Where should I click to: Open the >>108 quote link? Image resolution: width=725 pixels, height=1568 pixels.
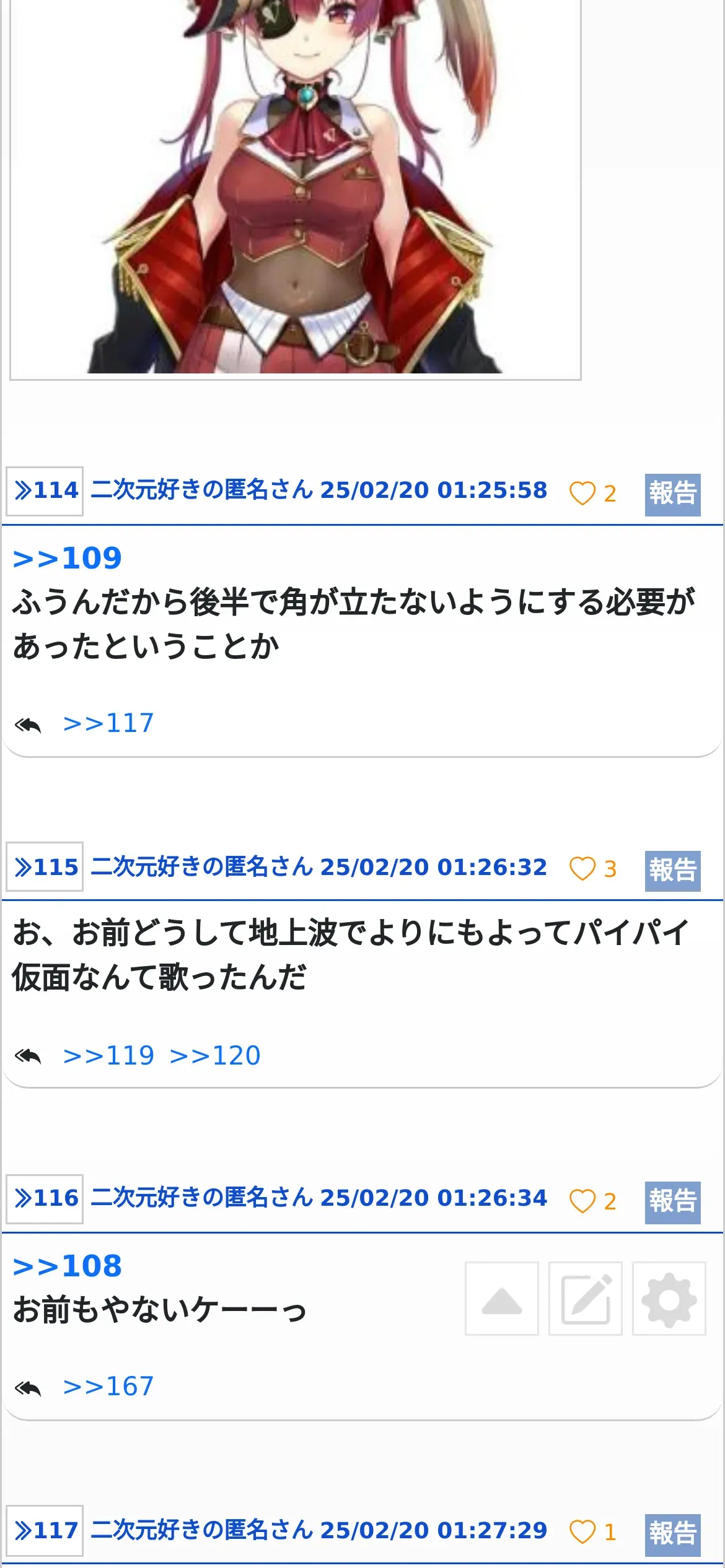[x=67, y=1266]
